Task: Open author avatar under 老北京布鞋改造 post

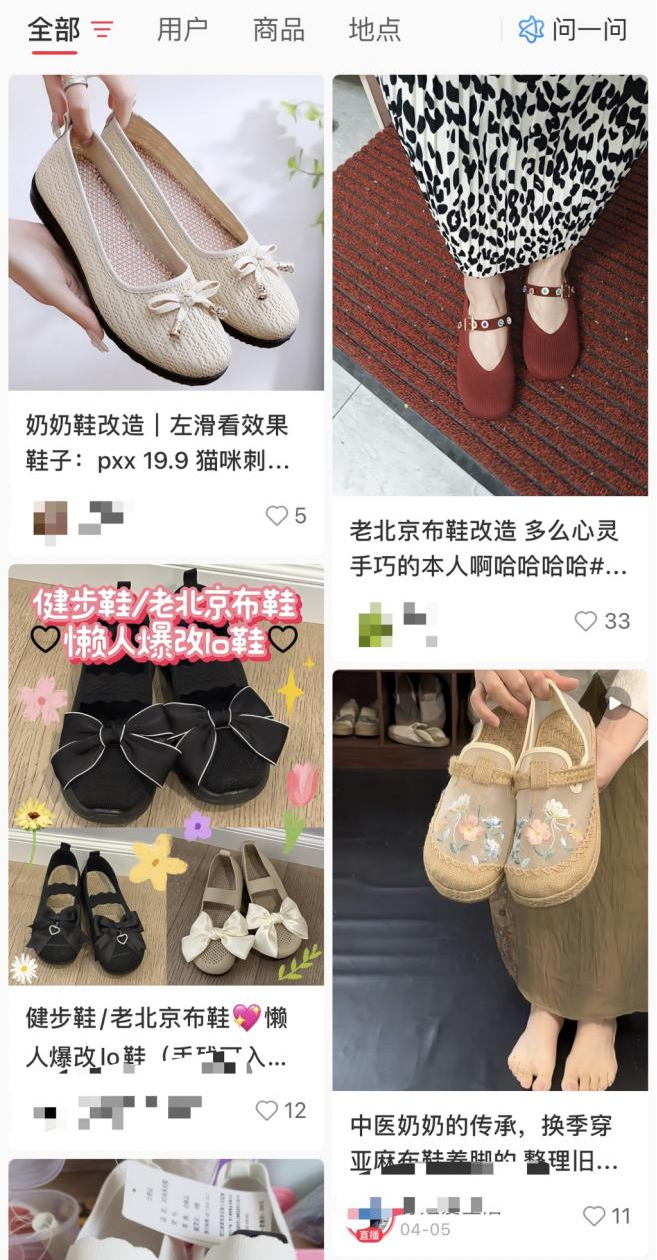Action: (375, 623)
